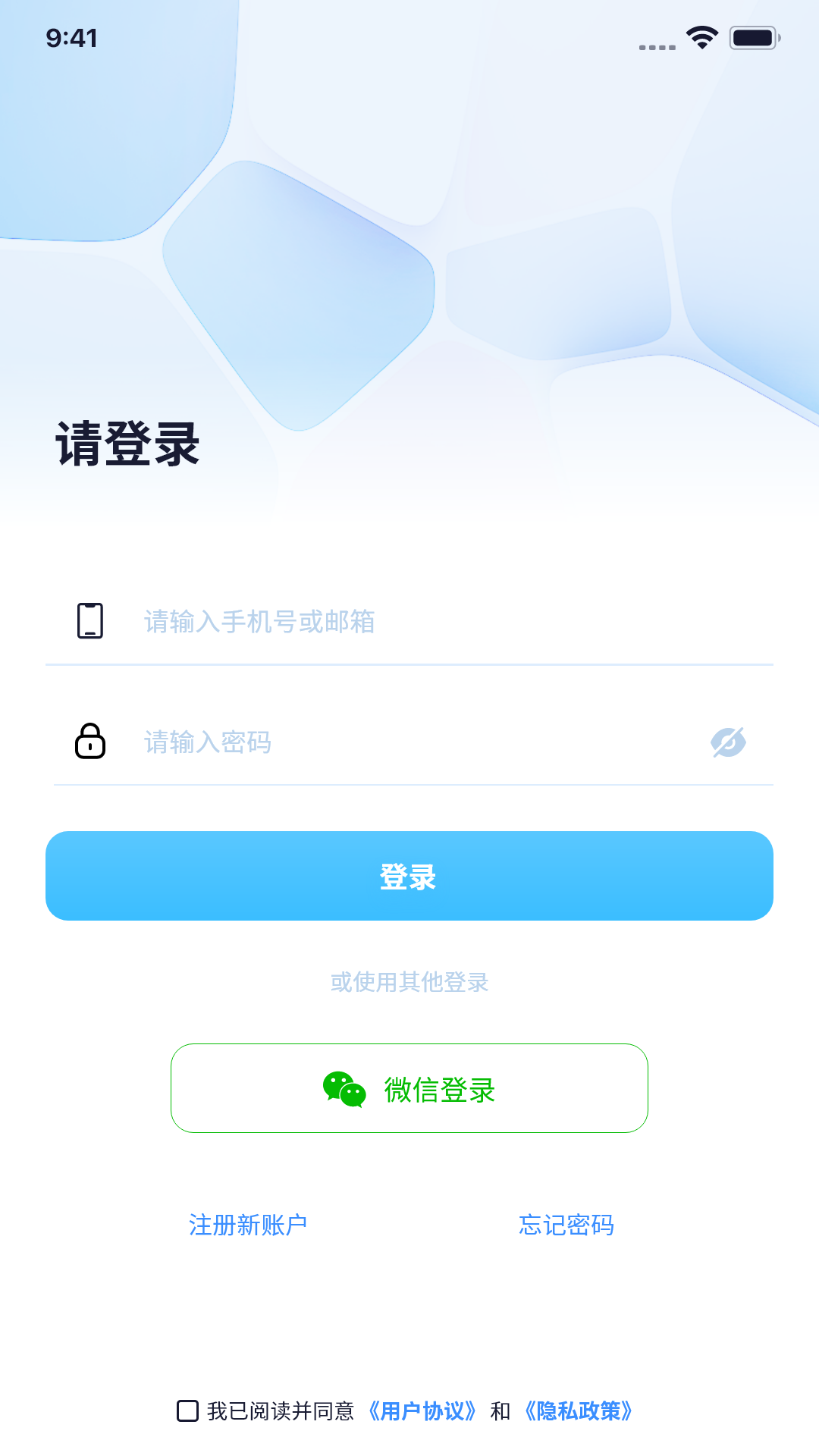The image size is (819, 1456).
Task: Toggle password visibility eye icon
Action: [x=728, y=742]
